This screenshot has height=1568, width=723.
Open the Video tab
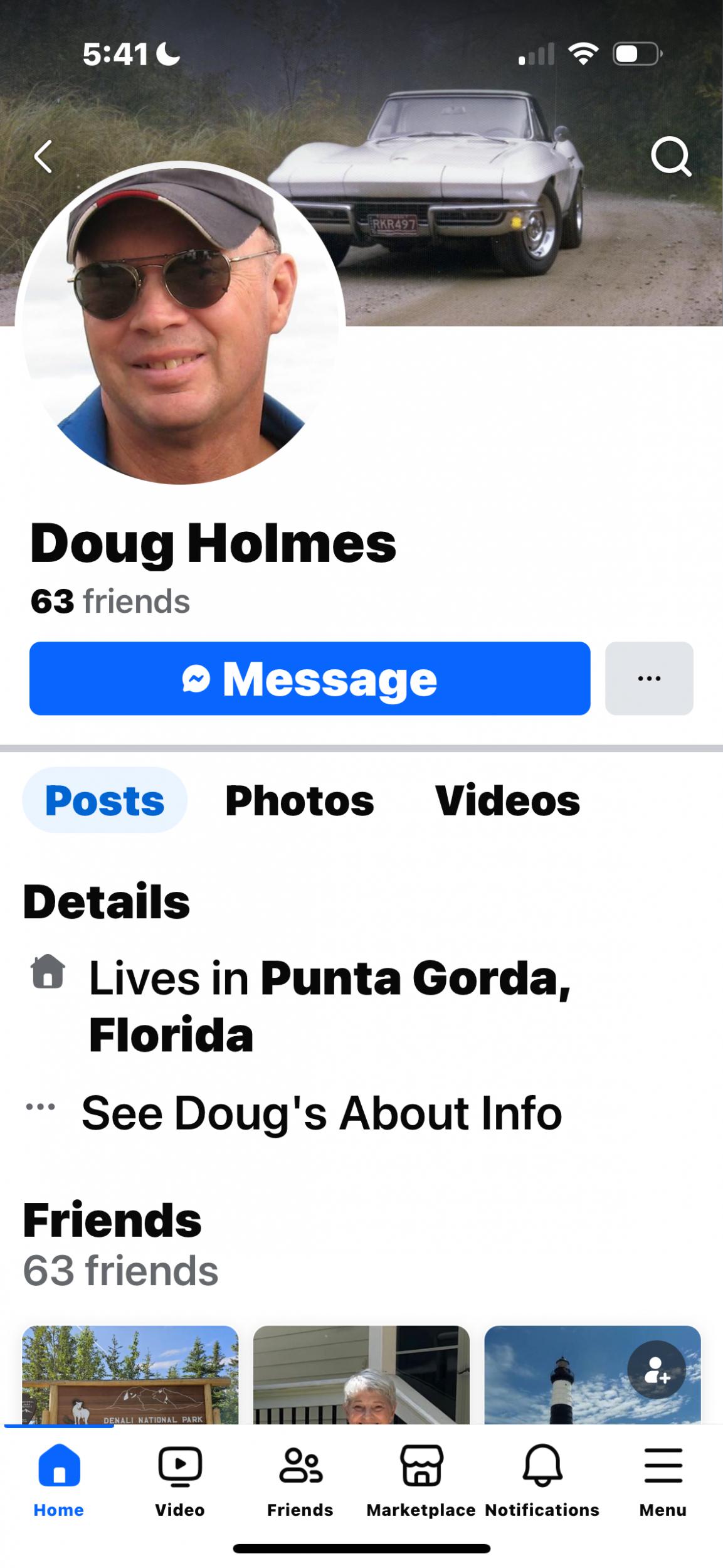[x=179, y=1478]
